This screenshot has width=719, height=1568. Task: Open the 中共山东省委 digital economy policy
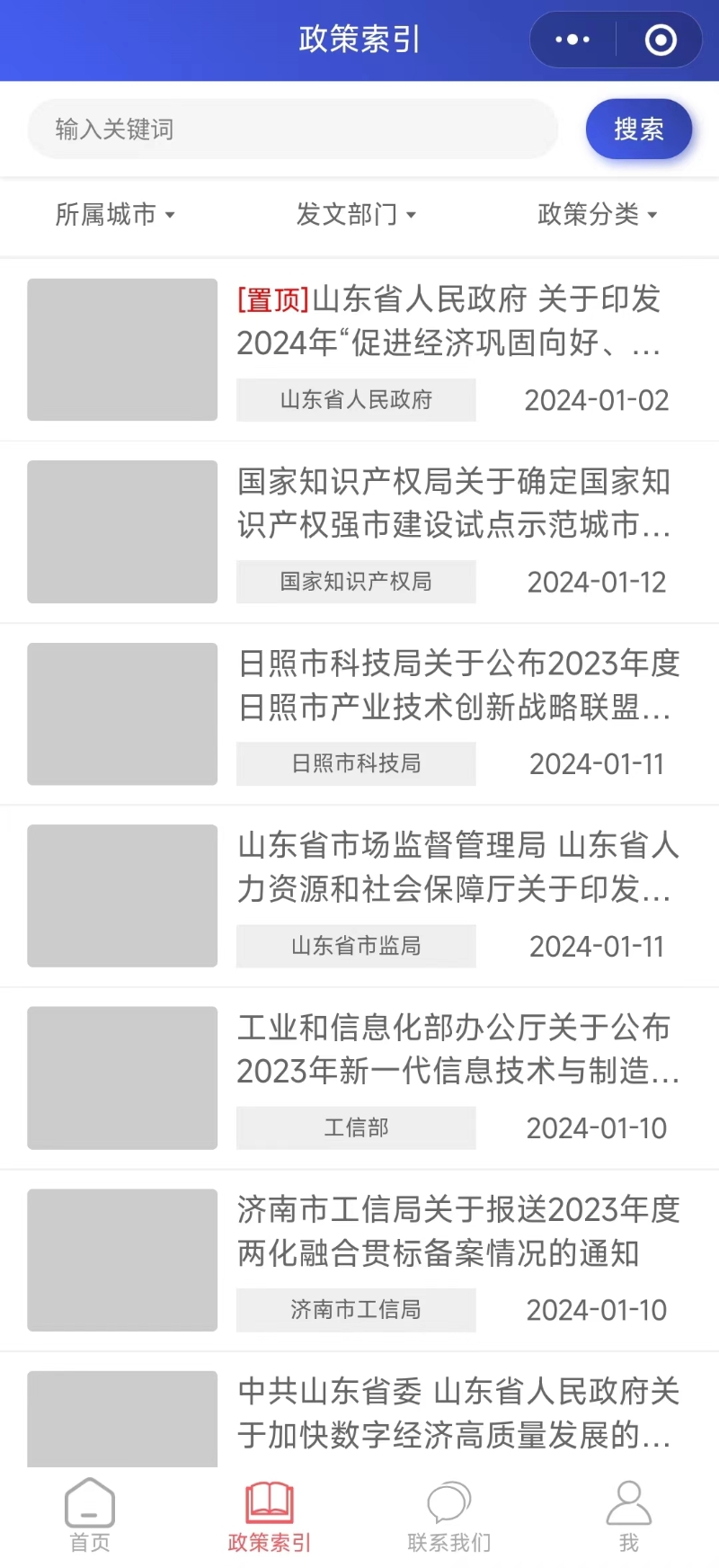pyautogui.click(x=359, y=1410)
